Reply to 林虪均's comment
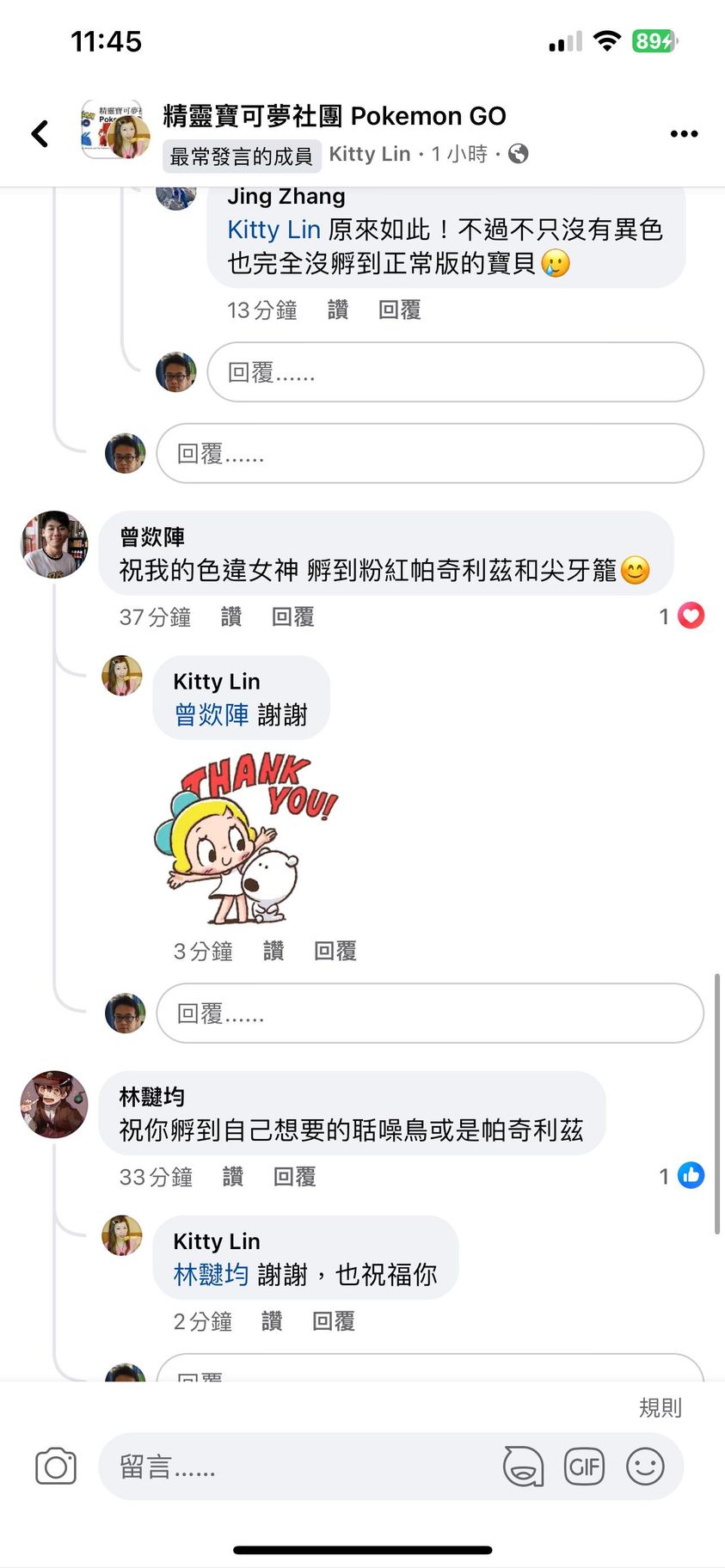Image resolution: width=725 pixels, height=1568 pixels. click(295, 1177)
